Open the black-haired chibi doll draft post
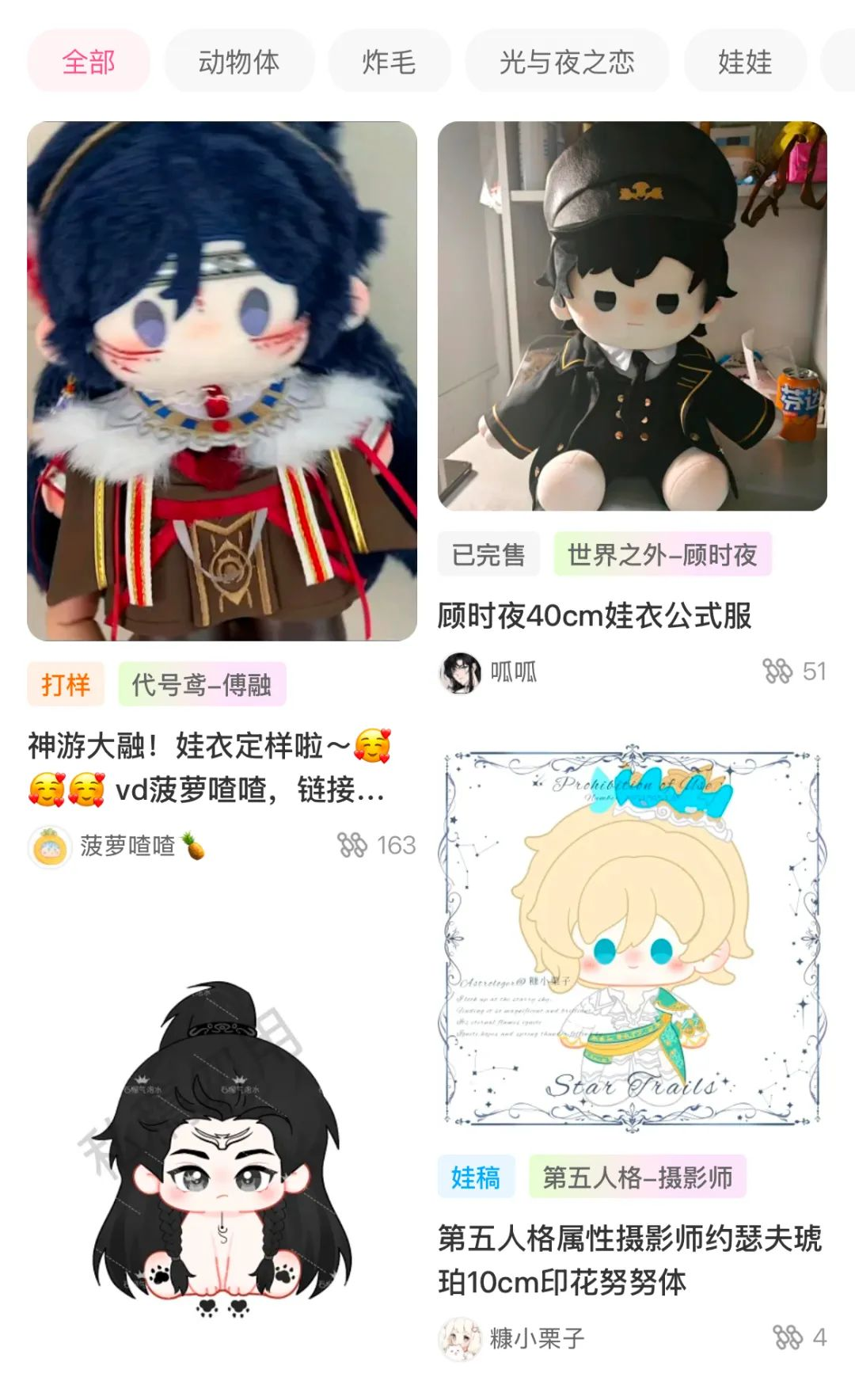Screen dimensions: 855x1400 pyautogui.click(x=222, y=1148)
